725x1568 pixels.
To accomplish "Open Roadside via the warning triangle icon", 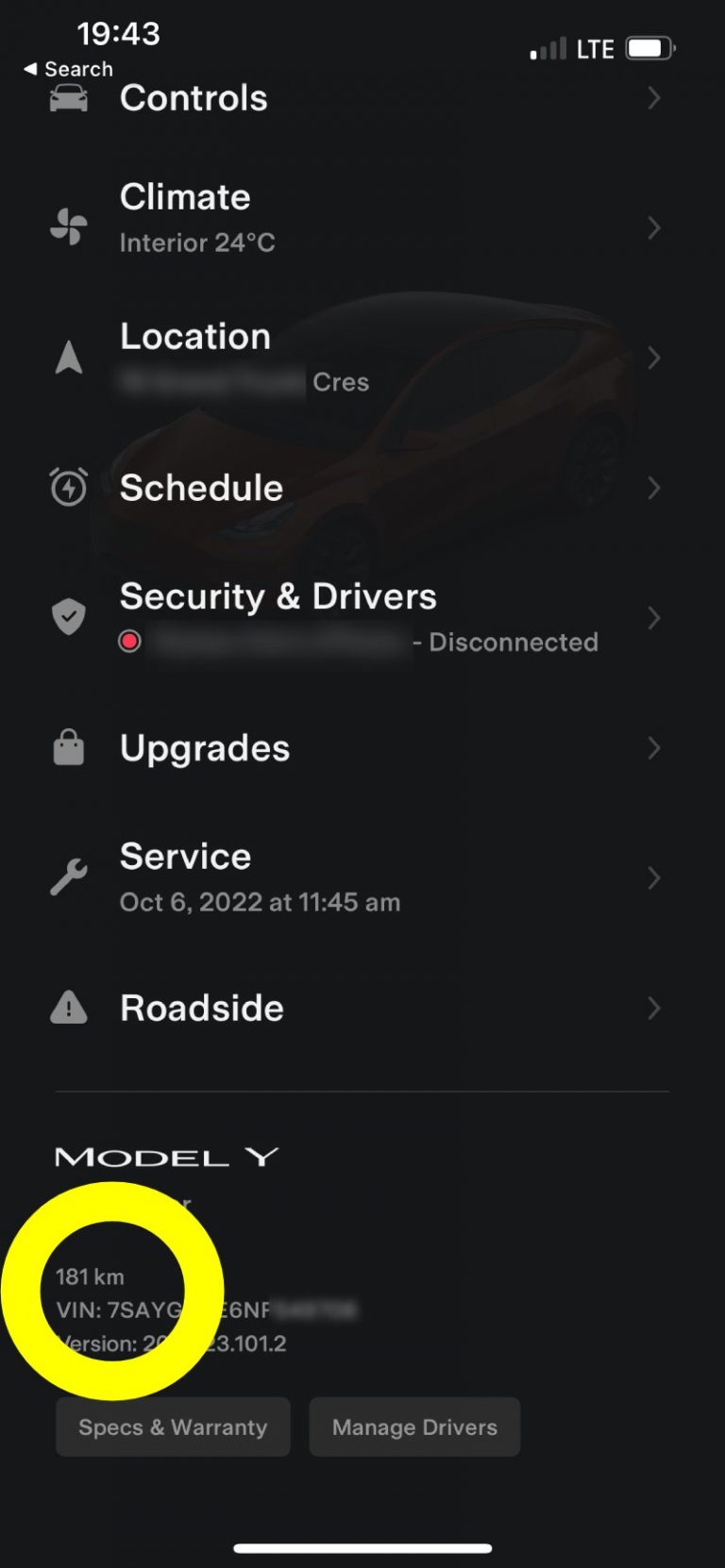I will tap(67, 1008).
